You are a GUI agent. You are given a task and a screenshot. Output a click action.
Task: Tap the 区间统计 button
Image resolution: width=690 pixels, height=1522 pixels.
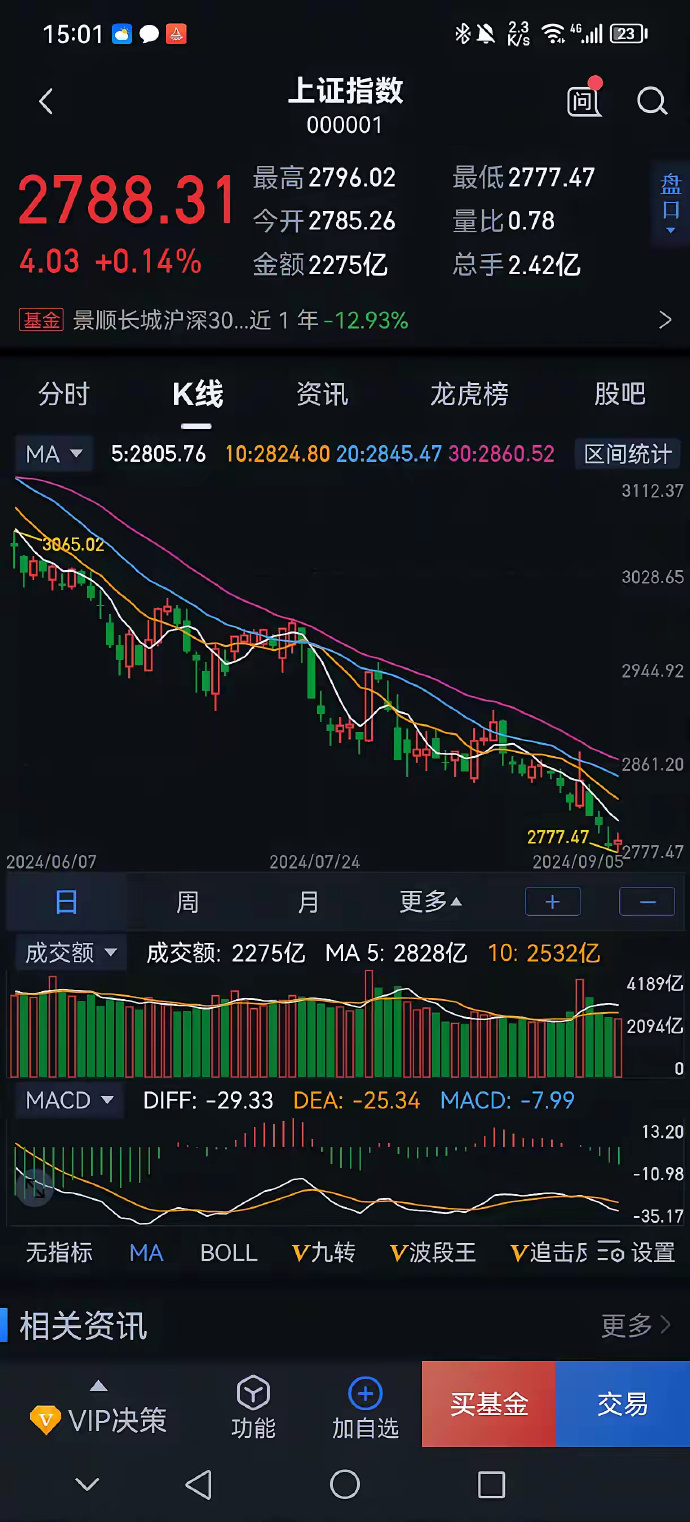(628, 454)
